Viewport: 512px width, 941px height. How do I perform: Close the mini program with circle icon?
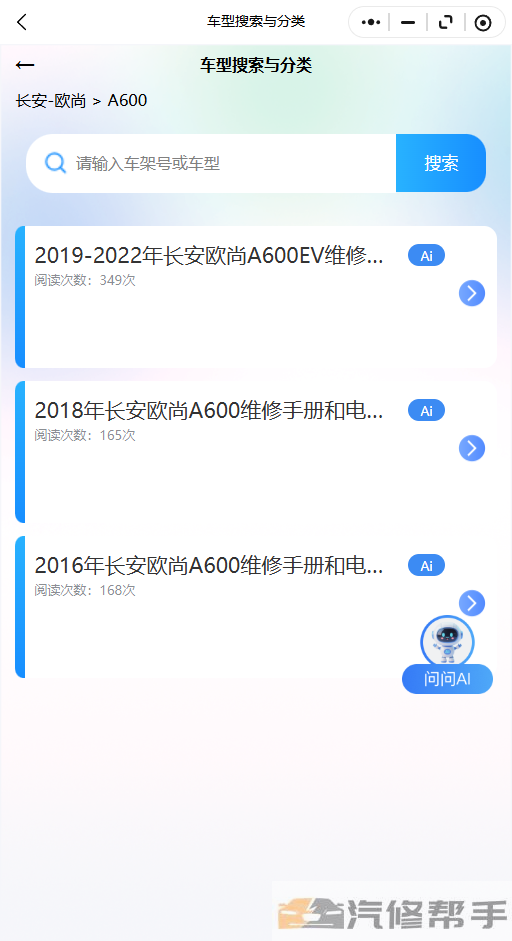coord(483,22)
